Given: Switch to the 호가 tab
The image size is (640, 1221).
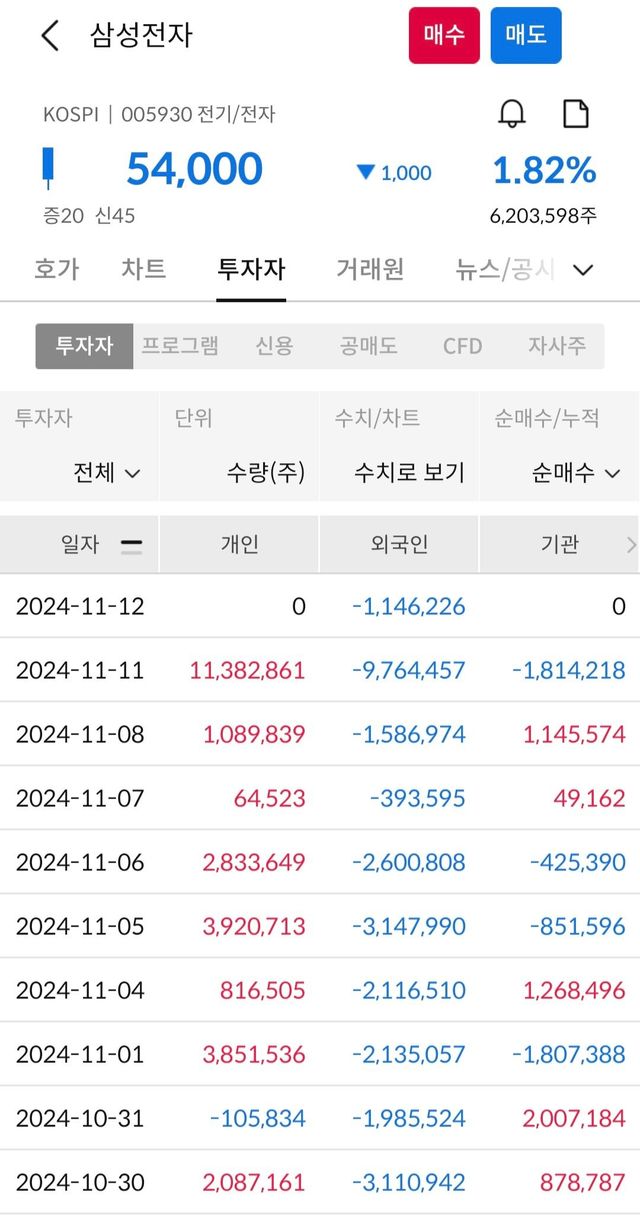Looking at the screenshot, I should [x=56, y=269].
